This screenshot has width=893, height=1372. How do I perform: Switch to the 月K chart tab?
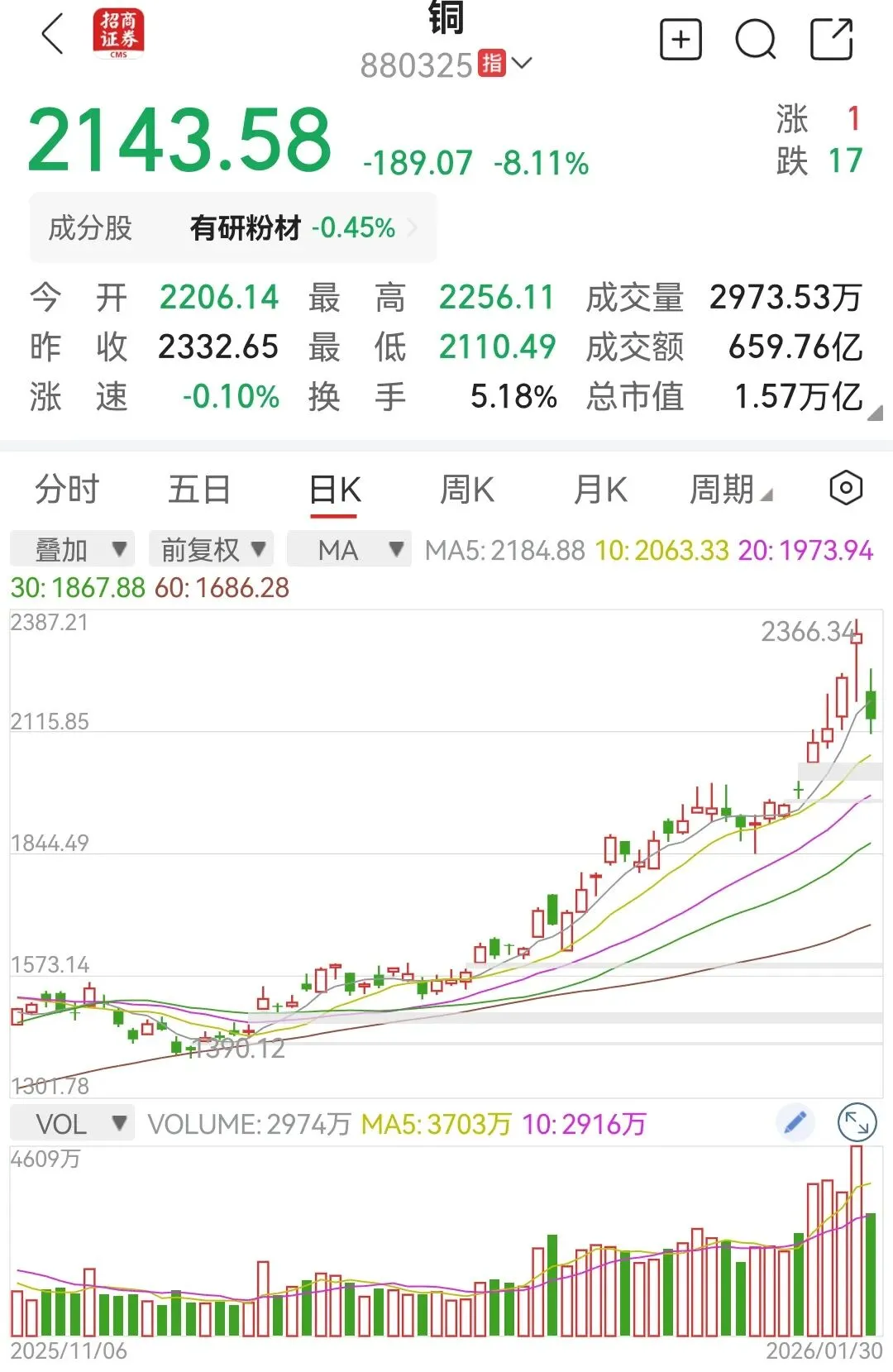(x=600, y=490)
